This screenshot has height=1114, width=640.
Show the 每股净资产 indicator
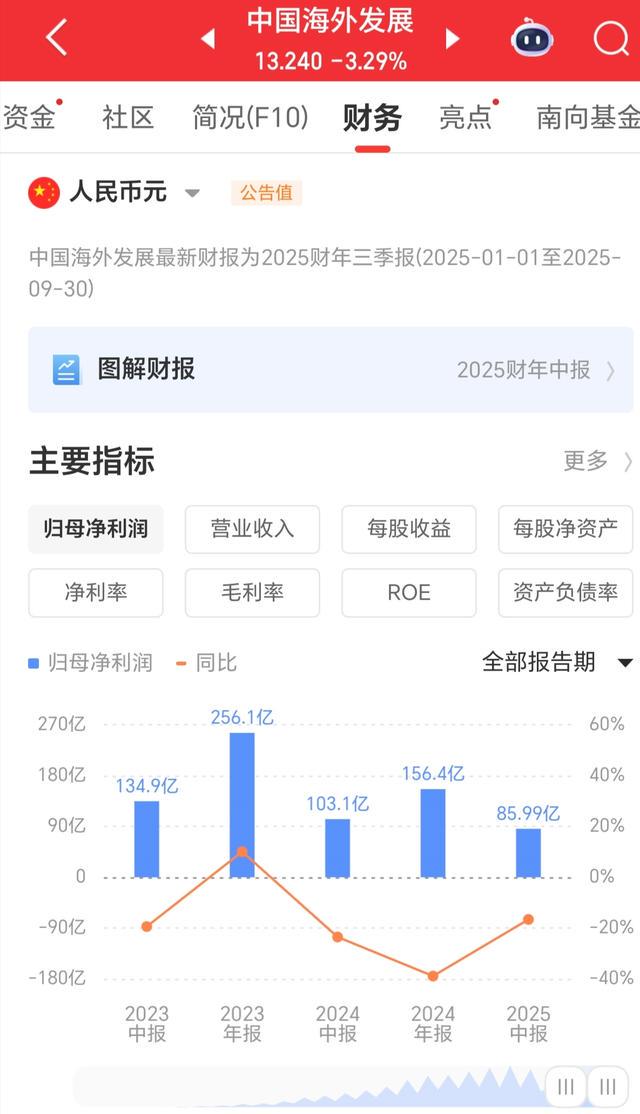pos(565,529)
